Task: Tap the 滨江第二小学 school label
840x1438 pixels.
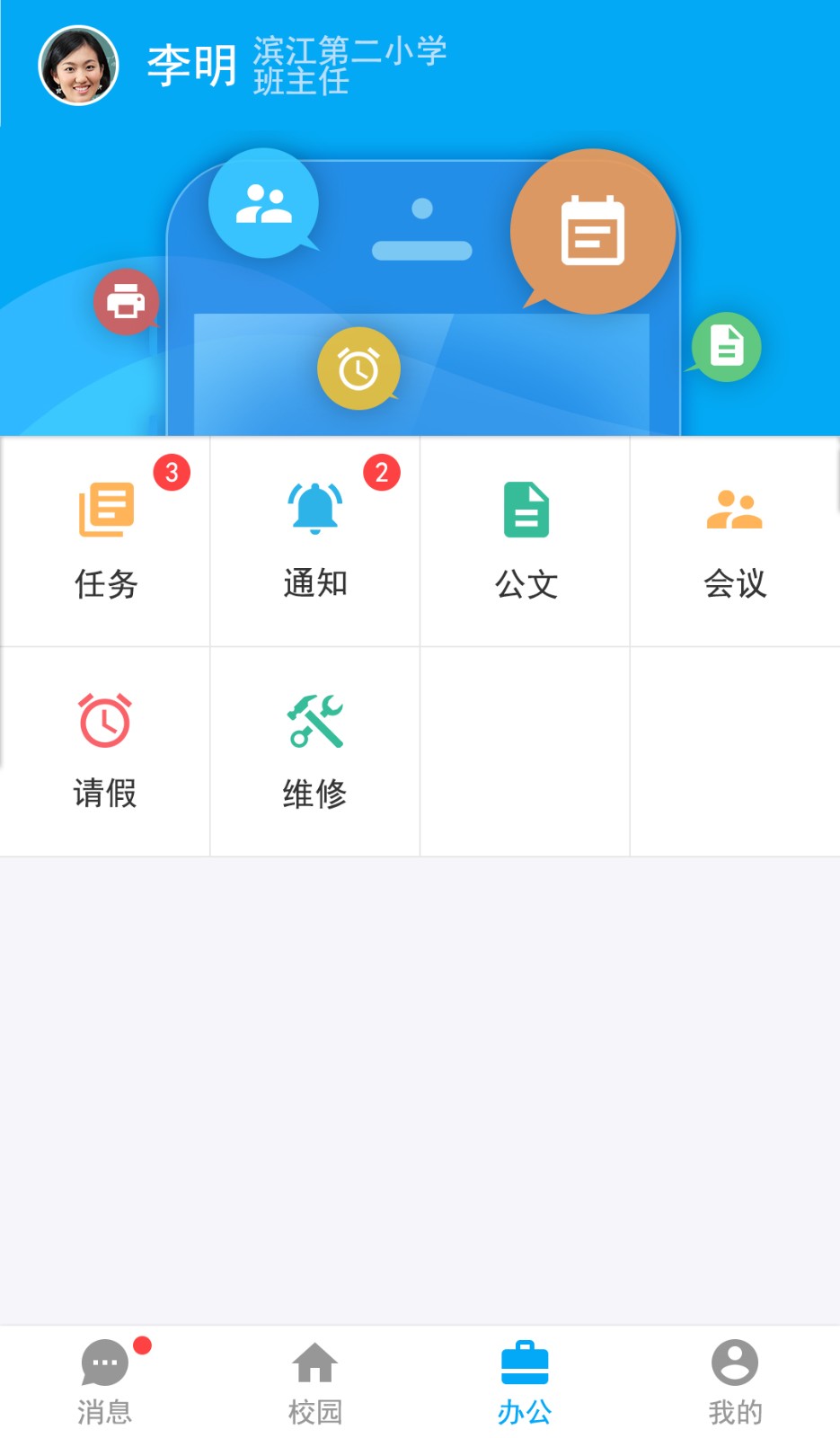Action: (350, 51)
